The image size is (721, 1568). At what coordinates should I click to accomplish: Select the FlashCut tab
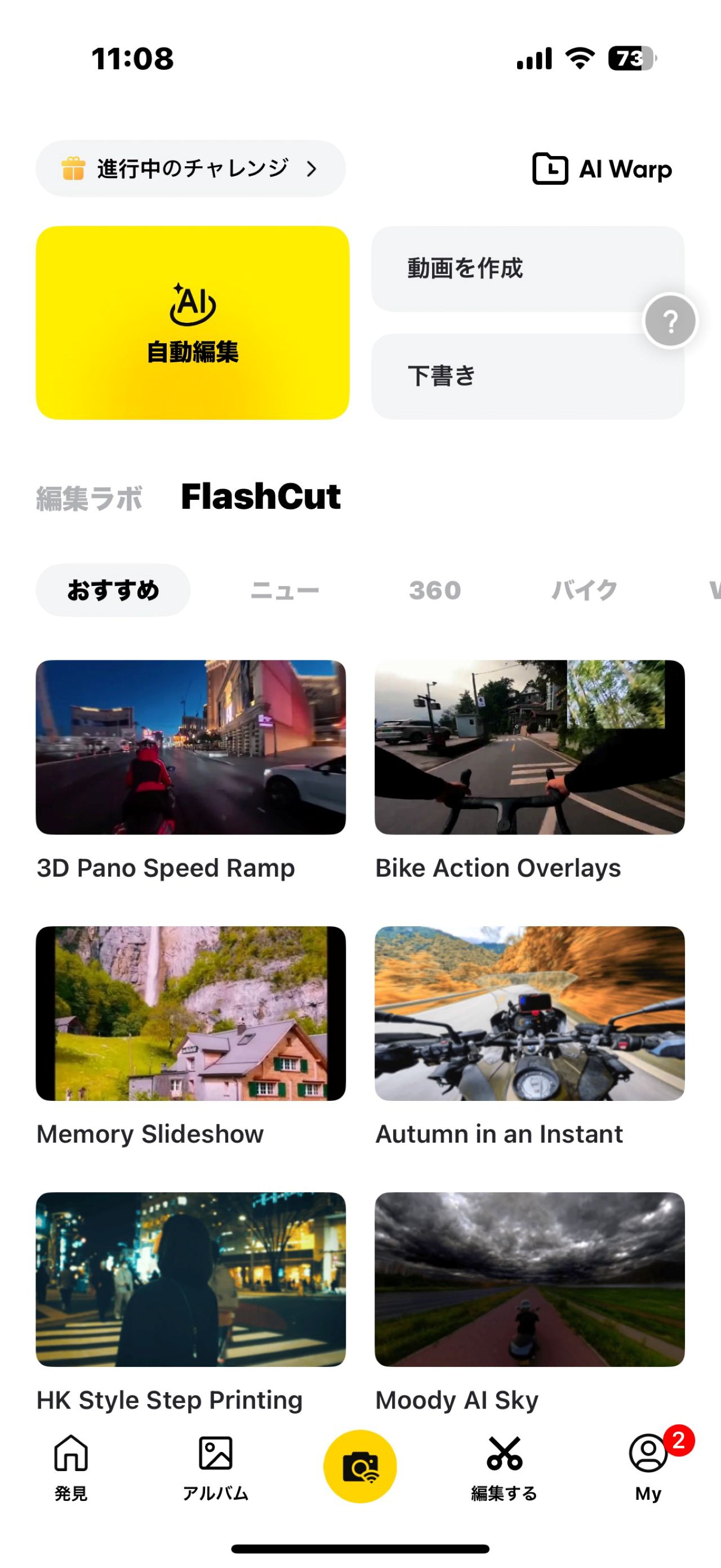point(260,497)
